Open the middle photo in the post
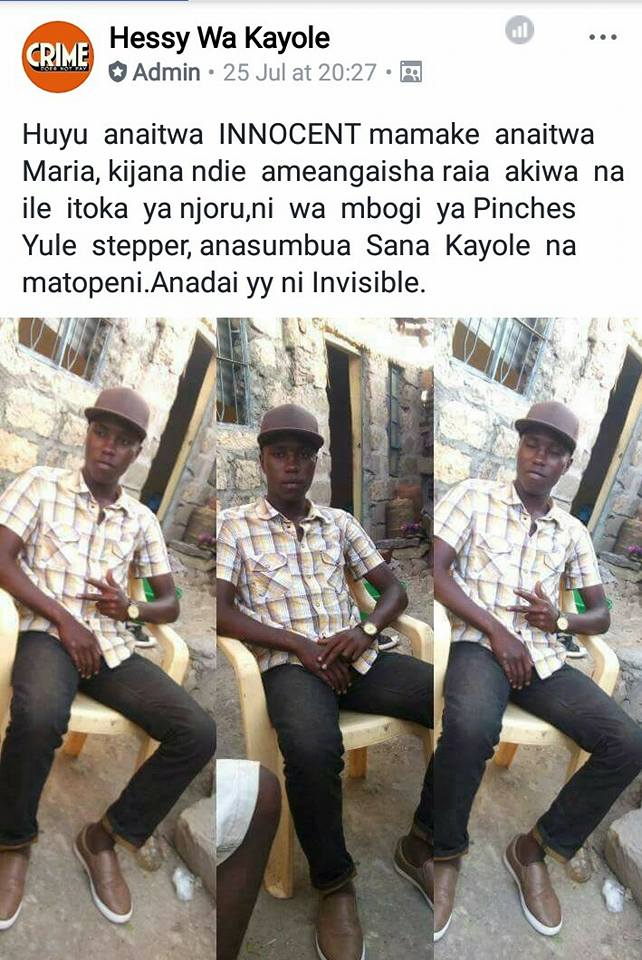 click(x=324, y=638)
